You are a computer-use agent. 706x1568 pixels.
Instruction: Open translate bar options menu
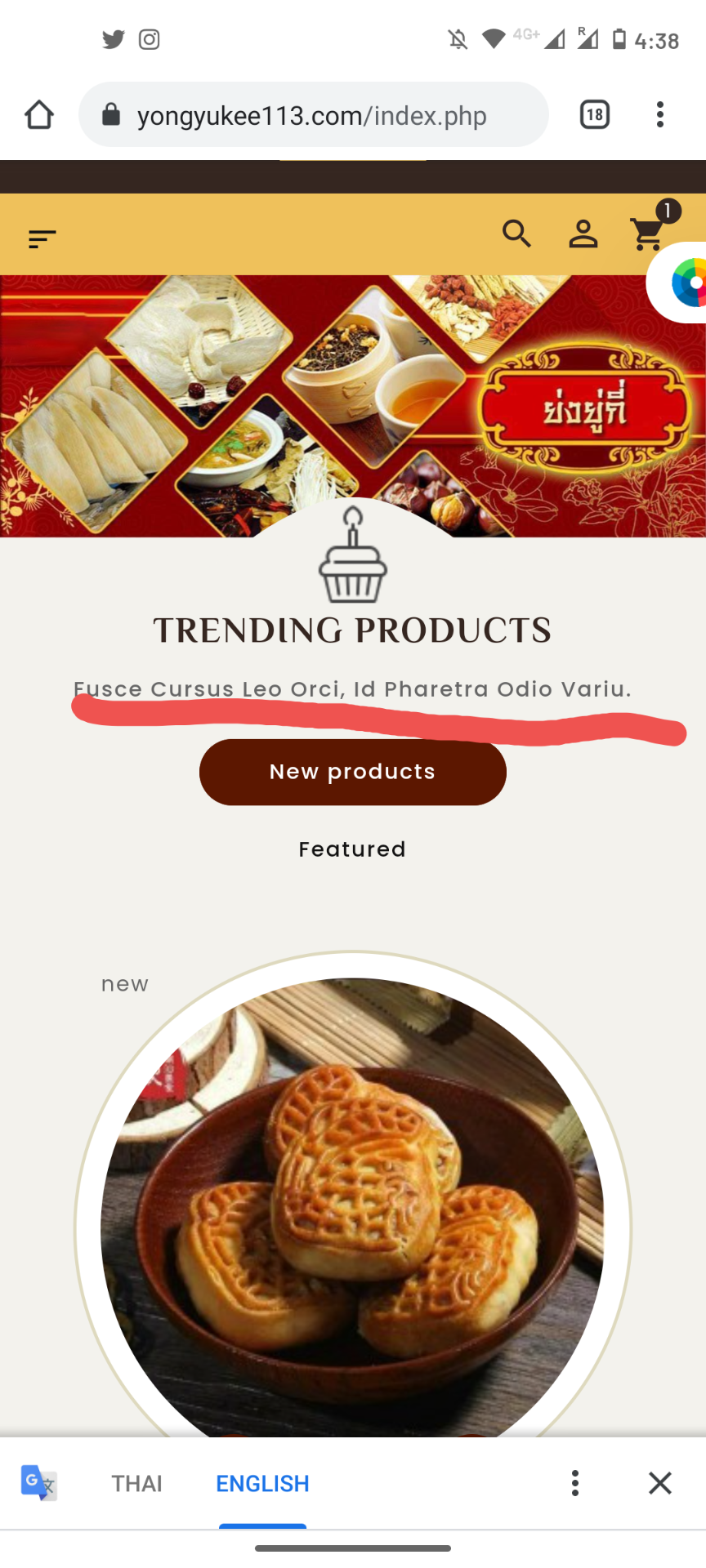575,1483
